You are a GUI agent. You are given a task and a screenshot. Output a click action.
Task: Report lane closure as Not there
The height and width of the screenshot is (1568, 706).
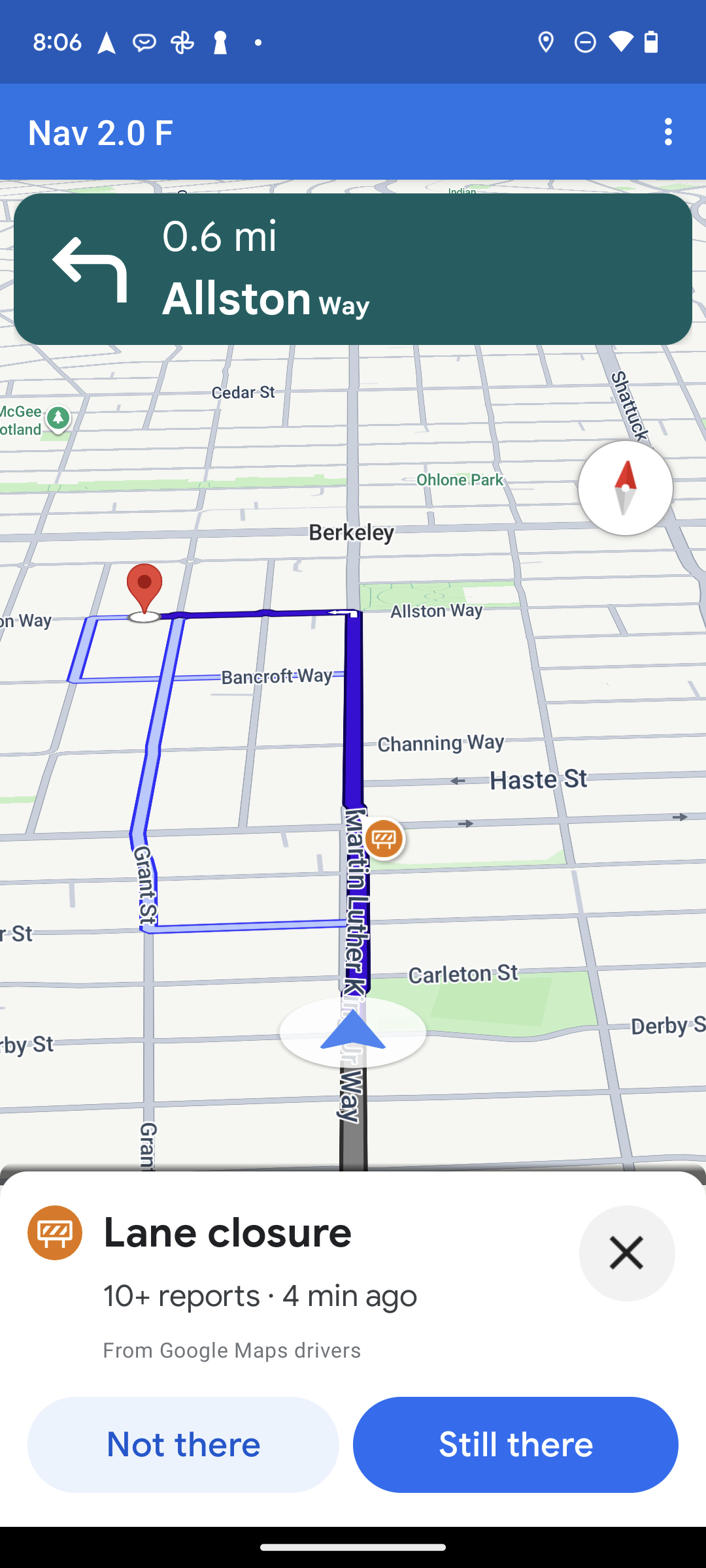point(183,1445)
